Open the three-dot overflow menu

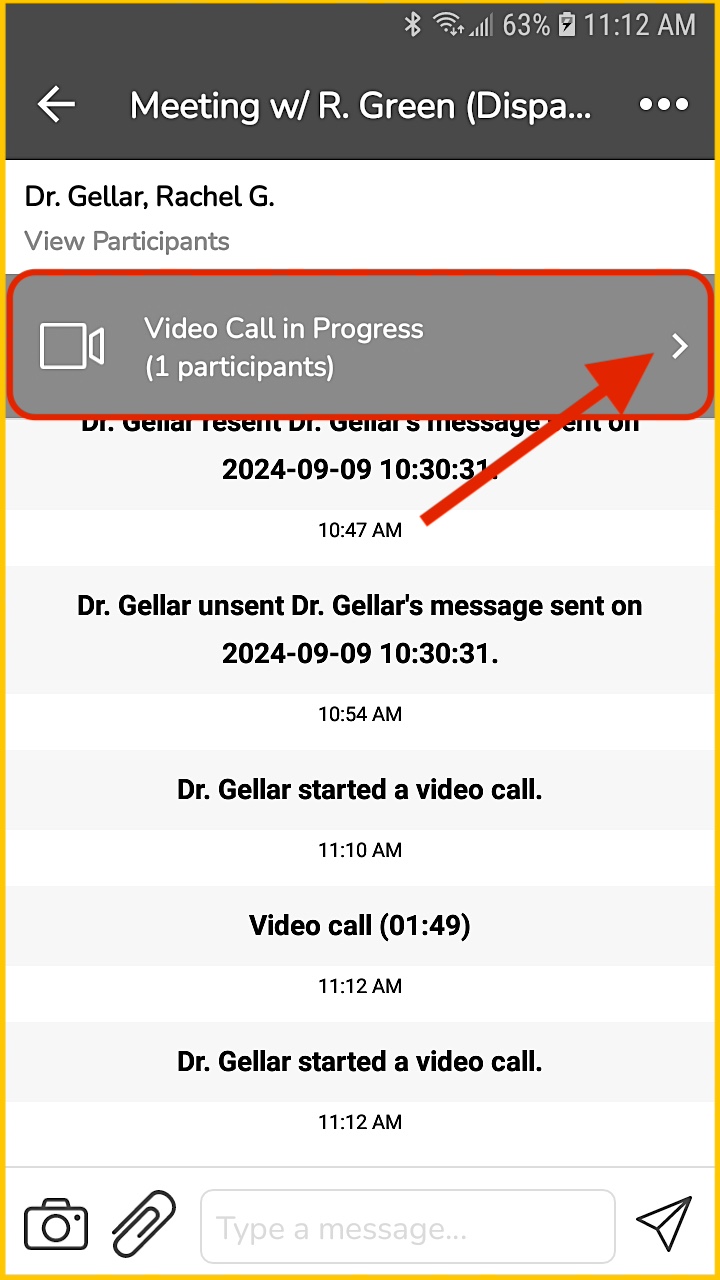click(x=664, y=104)
